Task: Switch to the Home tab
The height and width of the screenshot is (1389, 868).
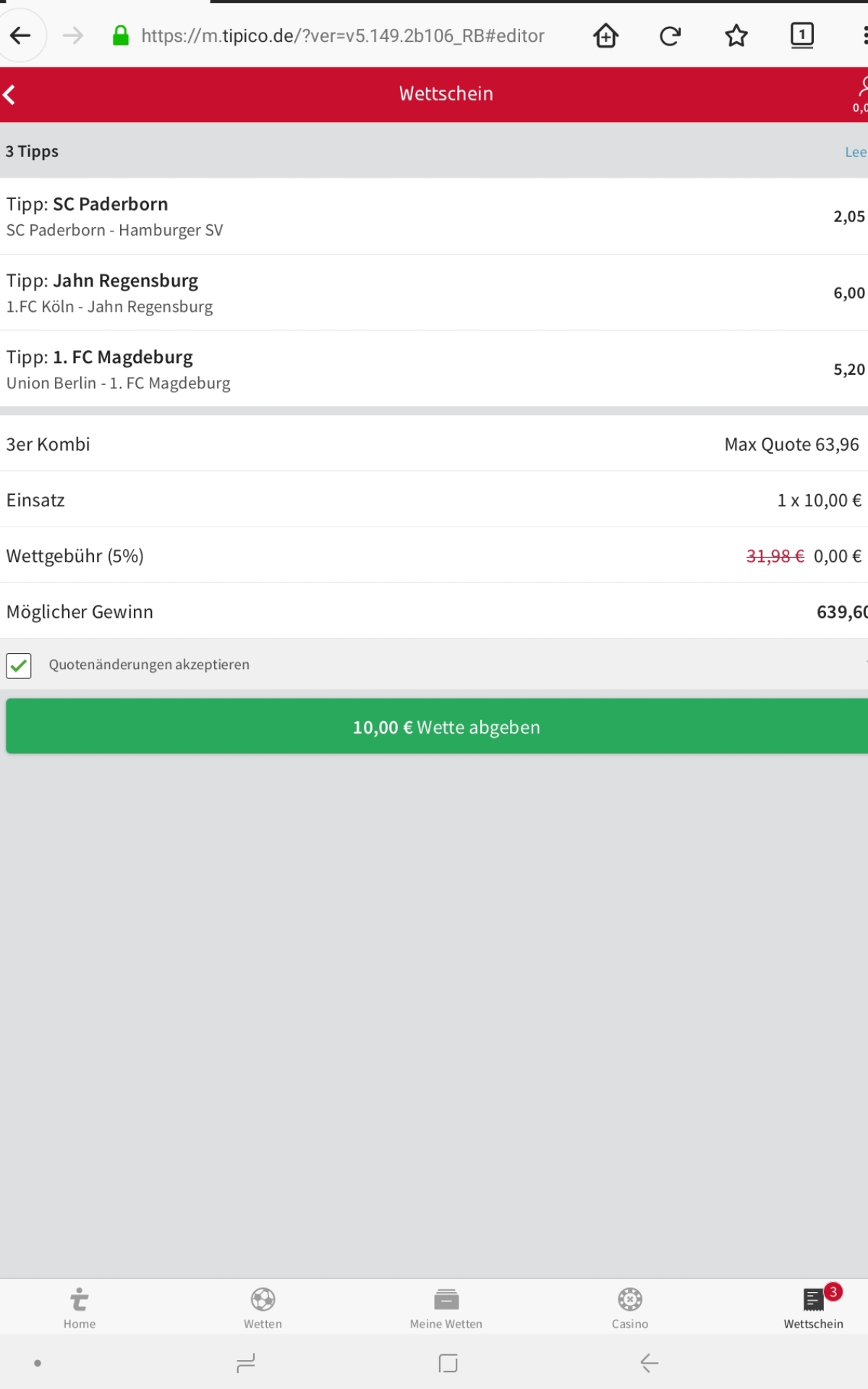Action: (x=80, y=1307)
